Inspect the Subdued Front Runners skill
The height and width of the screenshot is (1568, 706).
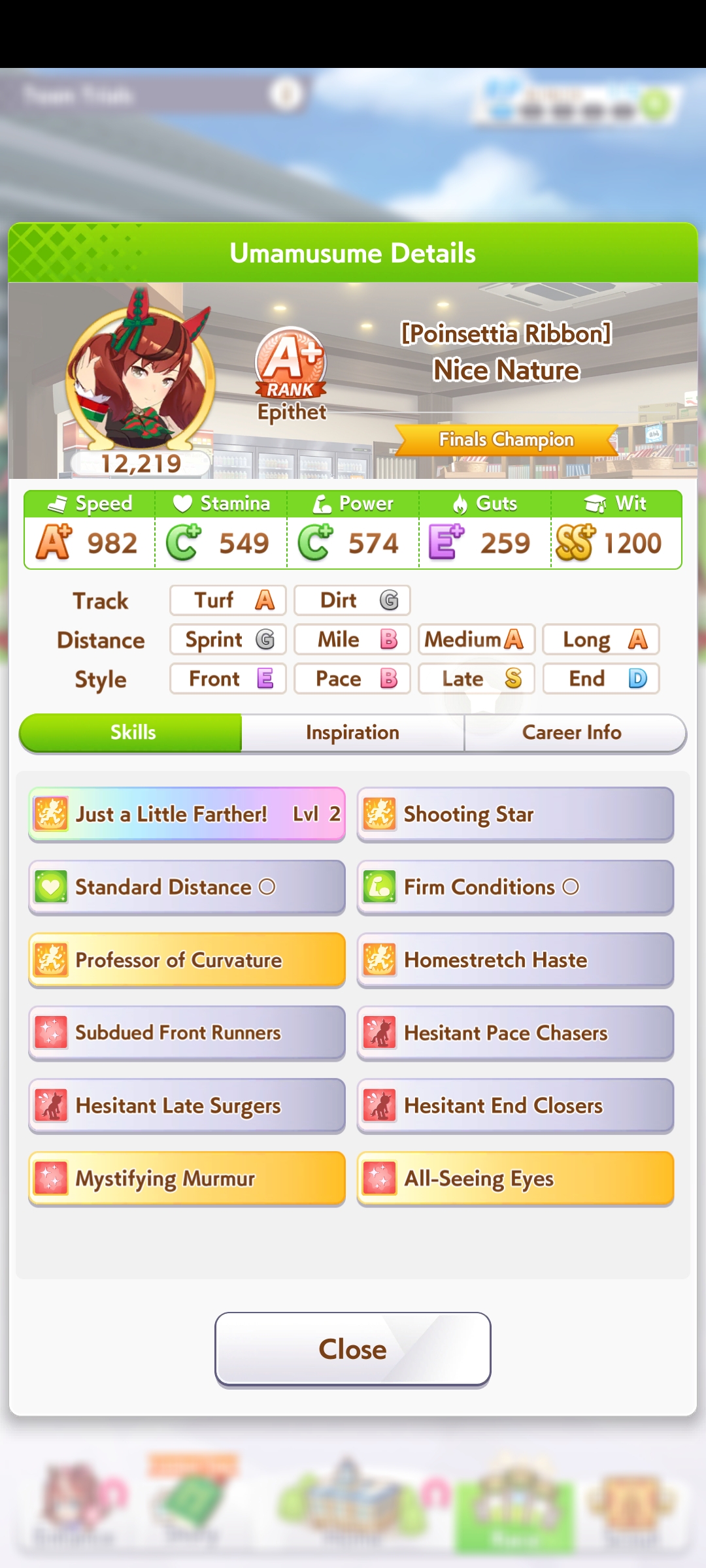click(x=187, y=1033)
